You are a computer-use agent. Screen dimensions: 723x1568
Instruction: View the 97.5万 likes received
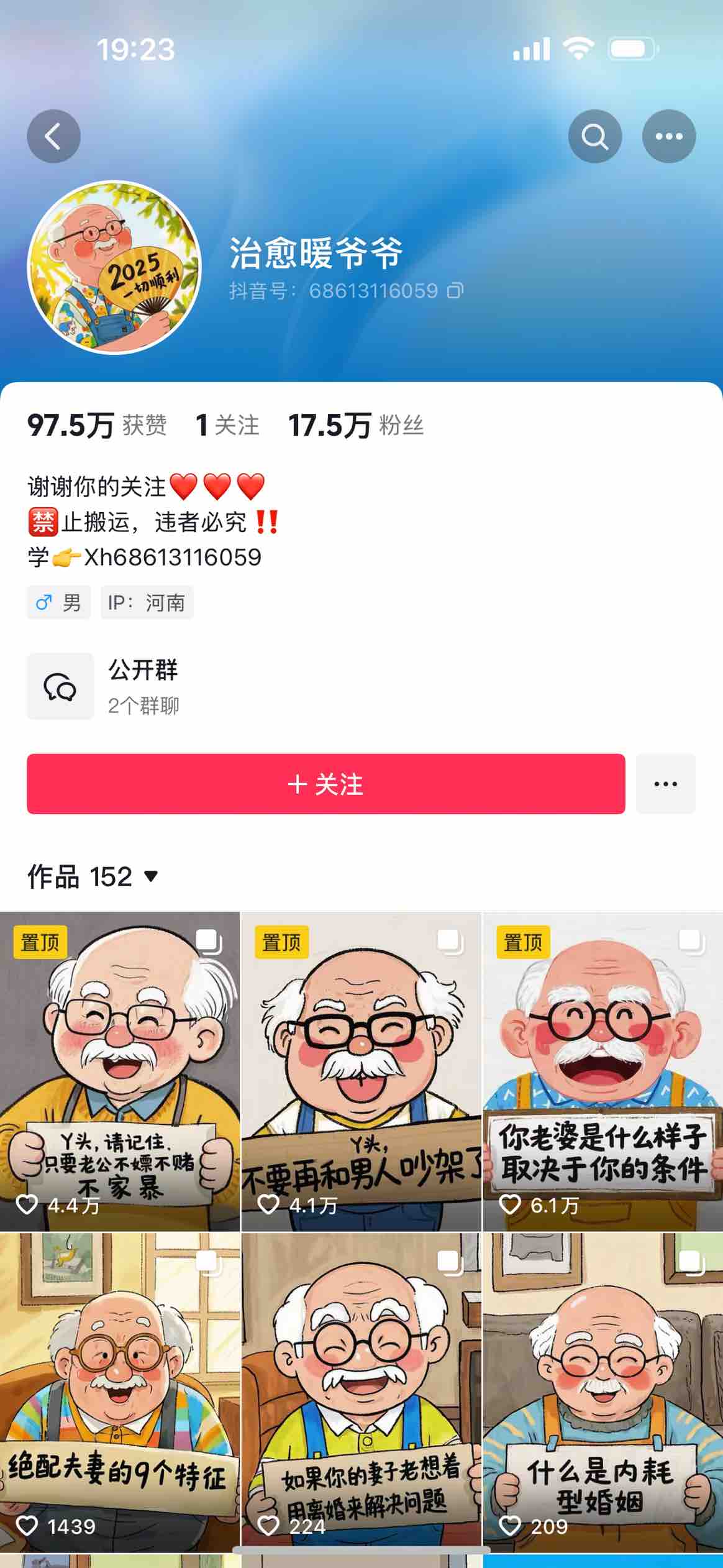pos(97,426)
